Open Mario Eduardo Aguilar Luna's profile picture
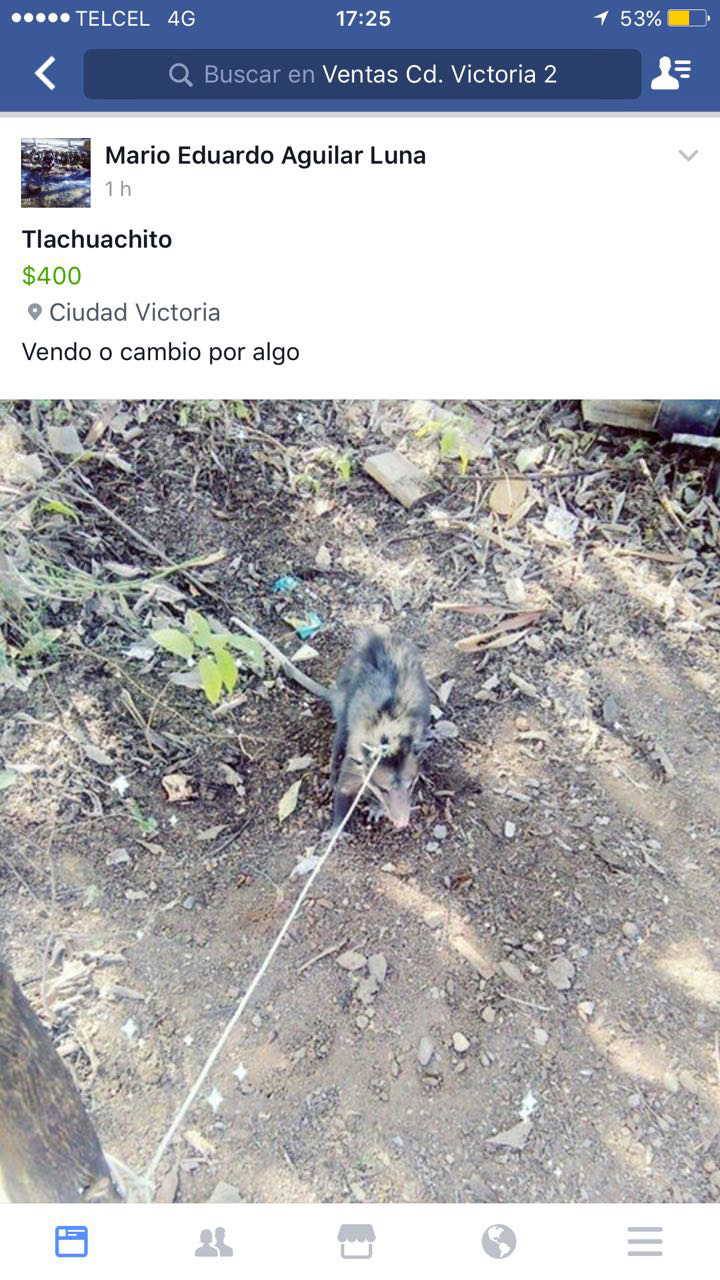The width and height of the screenshot is (720, 1280). pos(56,173)
